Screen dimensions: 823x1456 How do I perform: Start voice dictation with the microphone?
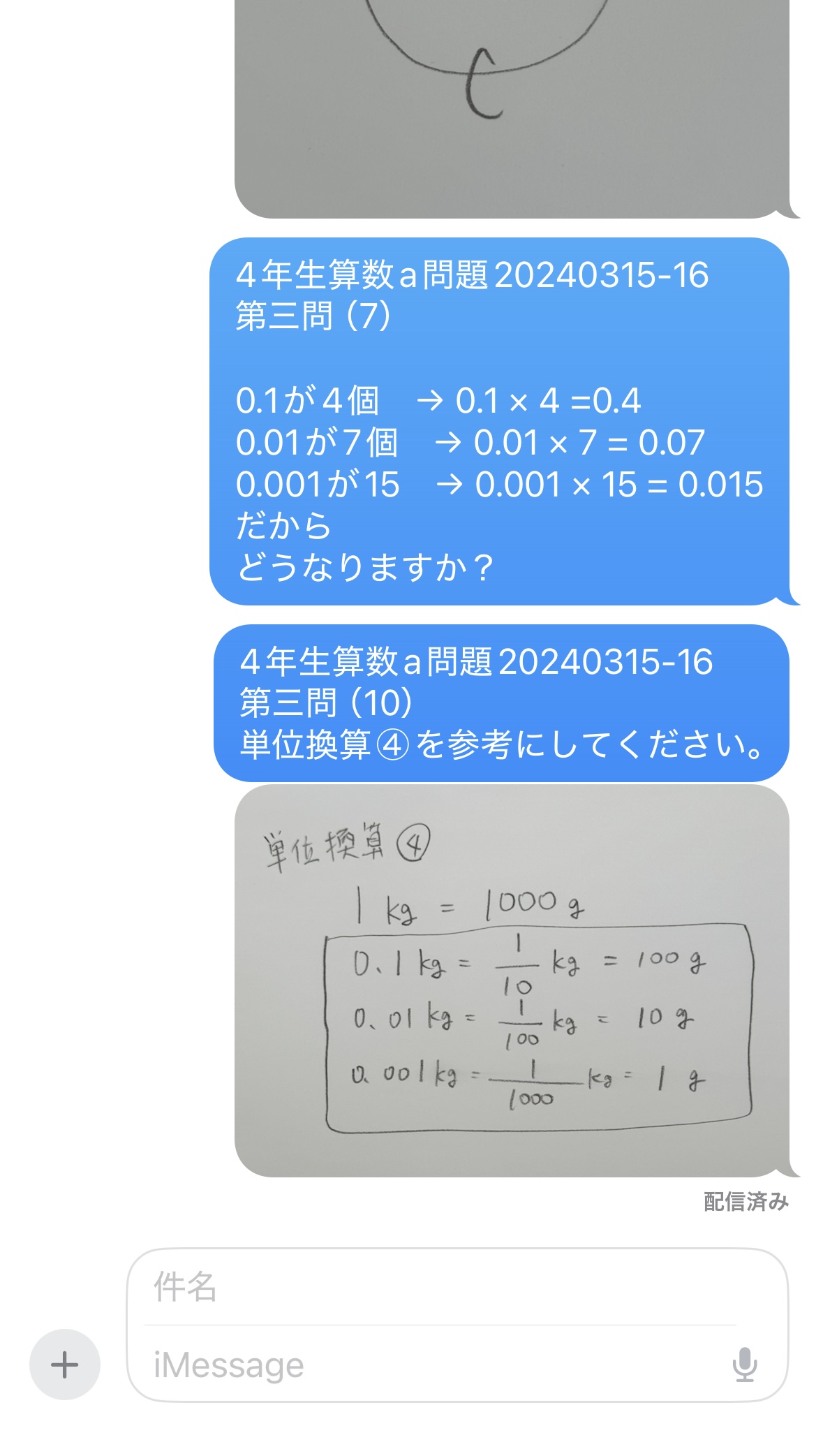745,1364
